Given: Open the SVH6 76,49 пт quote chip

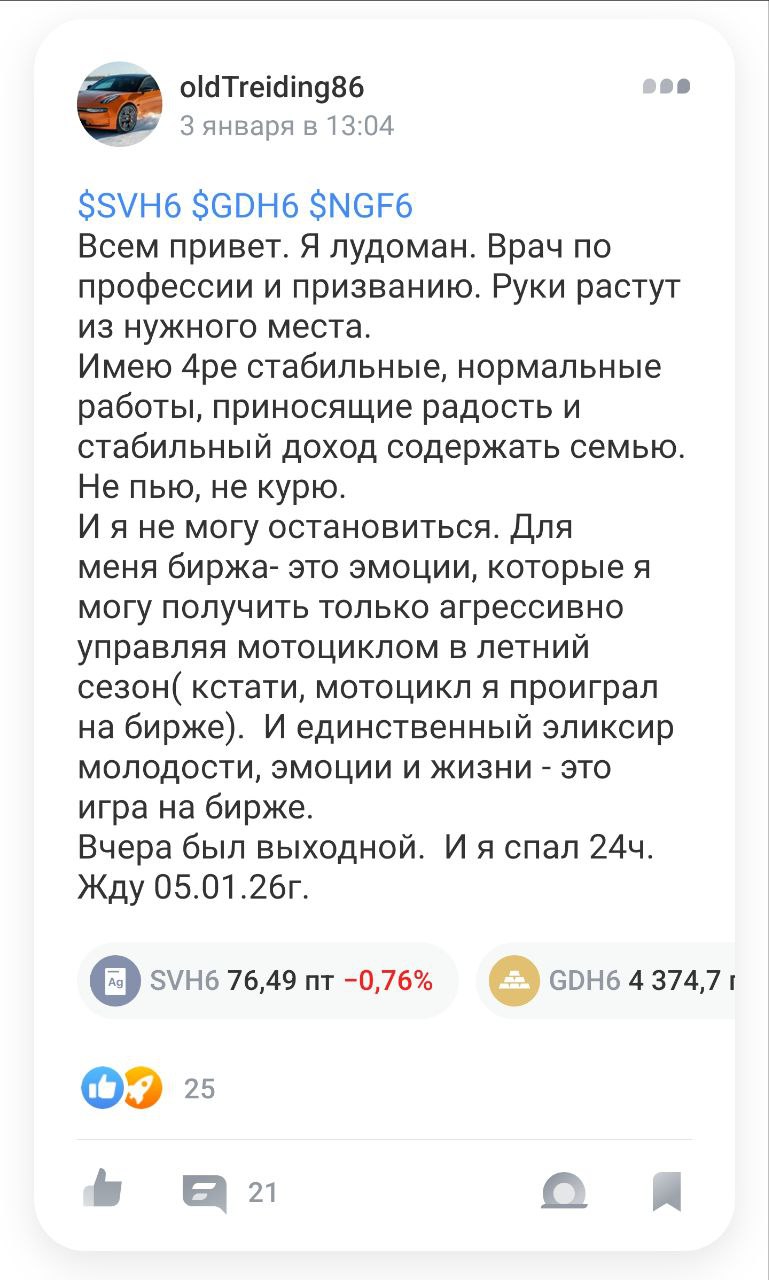Looking at the screenshot, I should pos(267,981).
